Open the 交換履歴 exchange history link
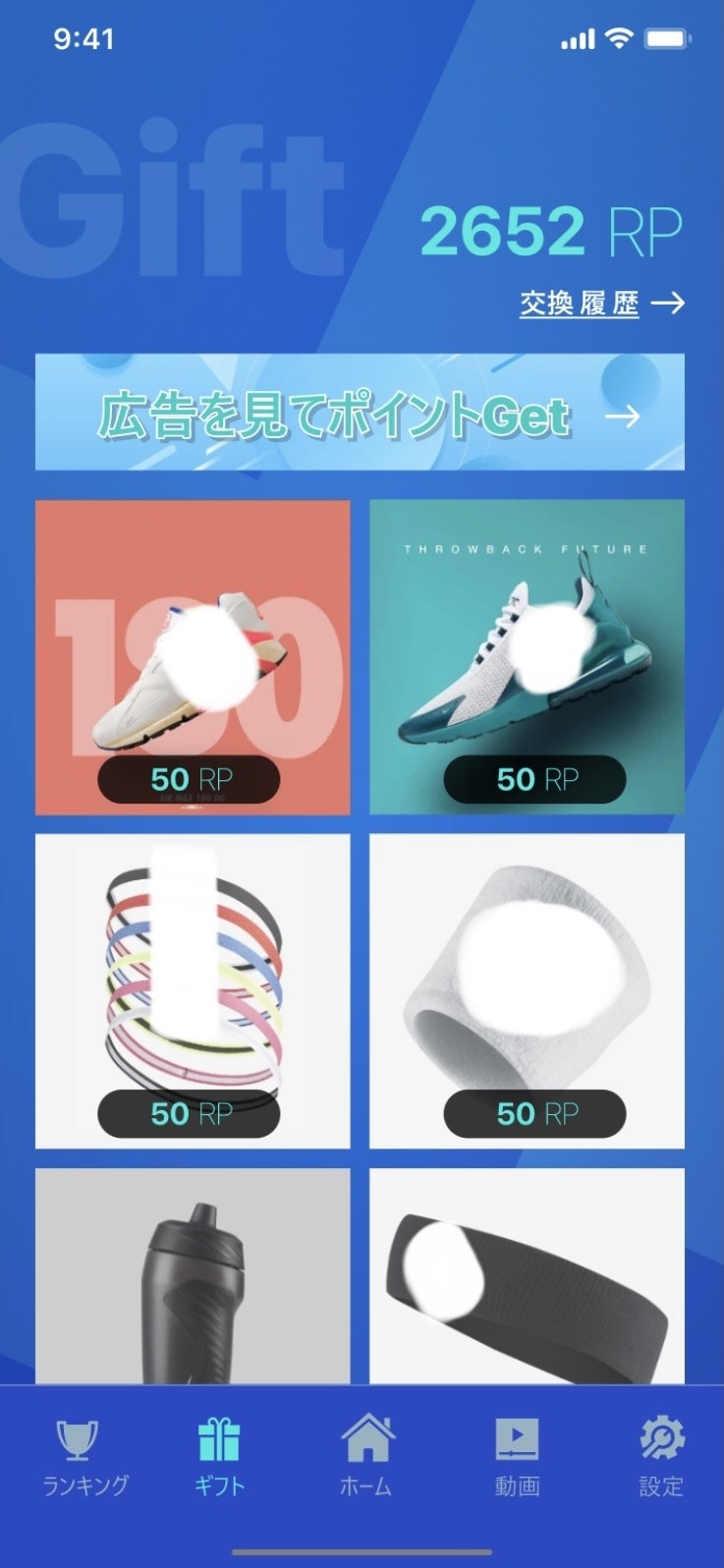The image size is (724, 1568). 601,304
